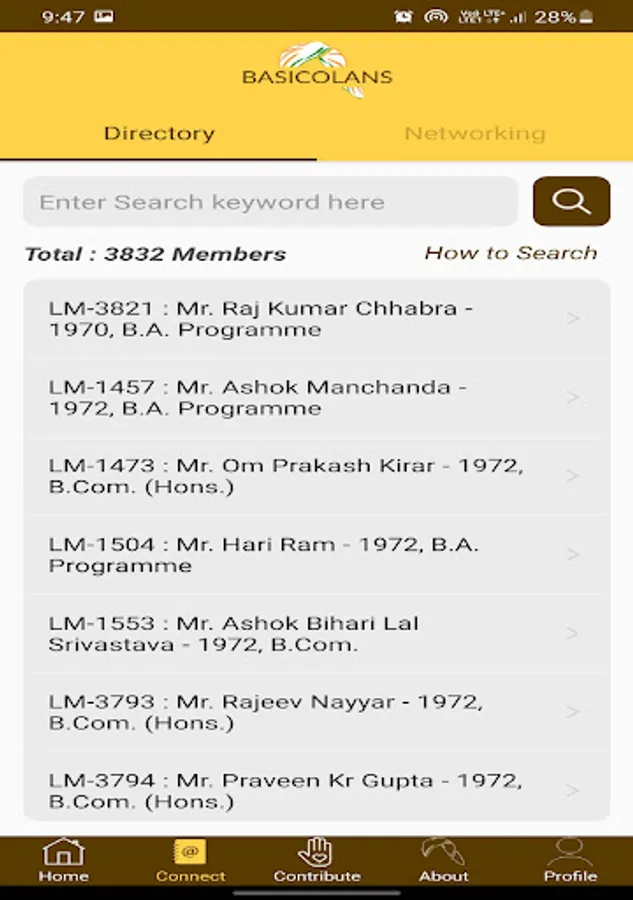Tap the magnifier search button
The width and height of the screenshot is (633, 900).
tap(571, 201)
